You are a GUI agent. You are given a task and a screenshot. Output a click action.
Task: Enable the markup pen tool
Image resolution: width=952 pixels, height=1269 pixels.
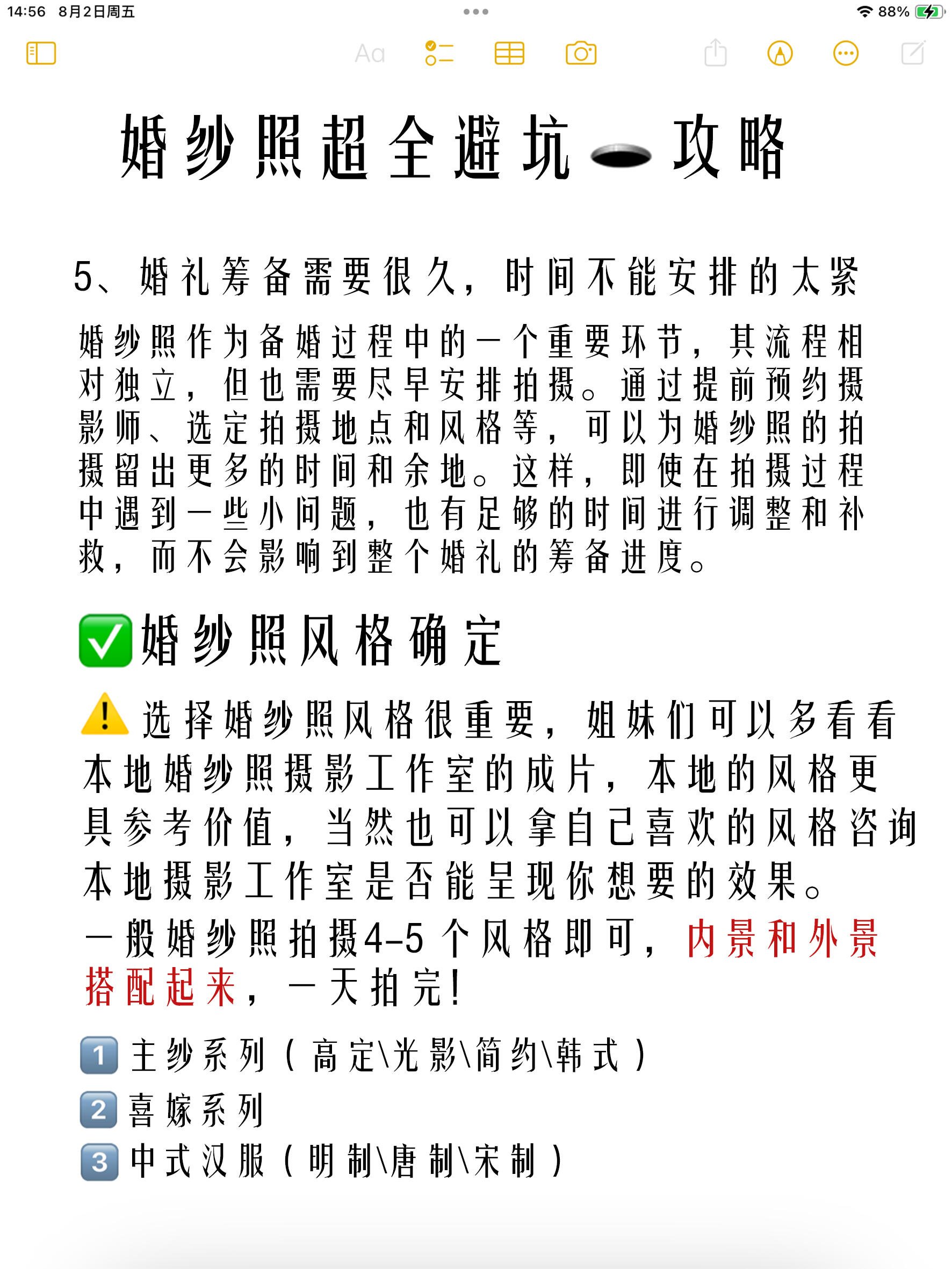tap(780, 53)
